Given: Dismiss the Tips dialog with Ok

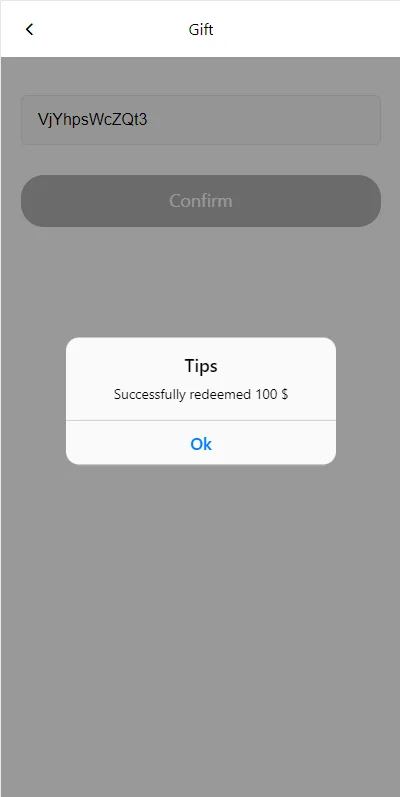Looking at the screenshot, I should point(201,443).
